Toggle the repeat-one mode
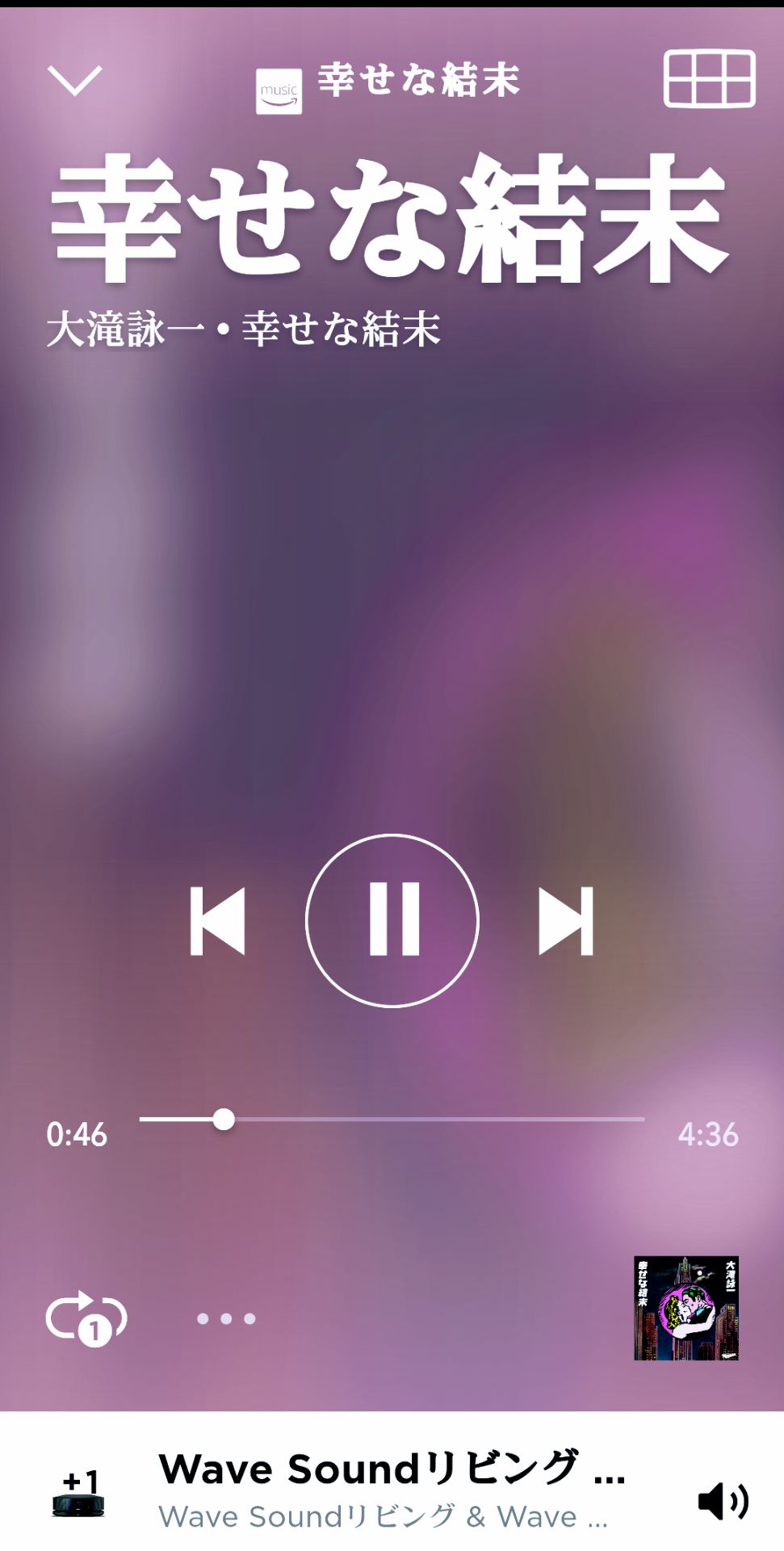 [x=86, y=1318]
